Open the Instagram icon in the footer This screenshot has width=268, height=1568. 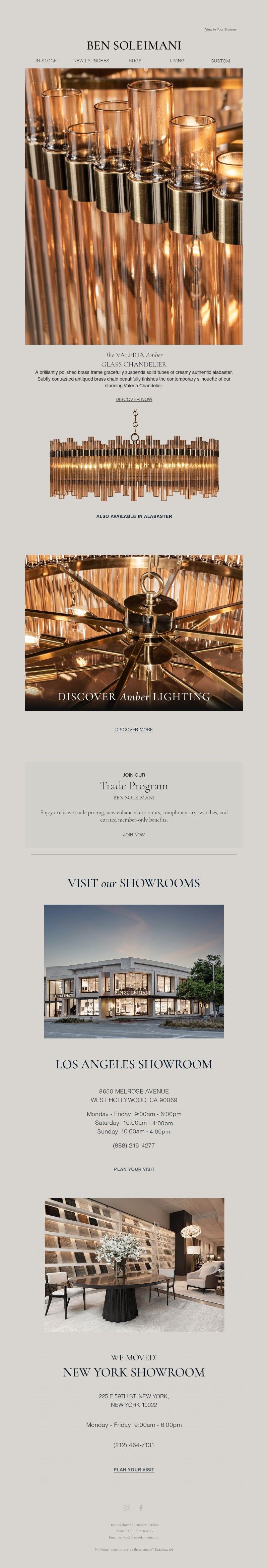pyautogui.click(x=126, y=1508)
